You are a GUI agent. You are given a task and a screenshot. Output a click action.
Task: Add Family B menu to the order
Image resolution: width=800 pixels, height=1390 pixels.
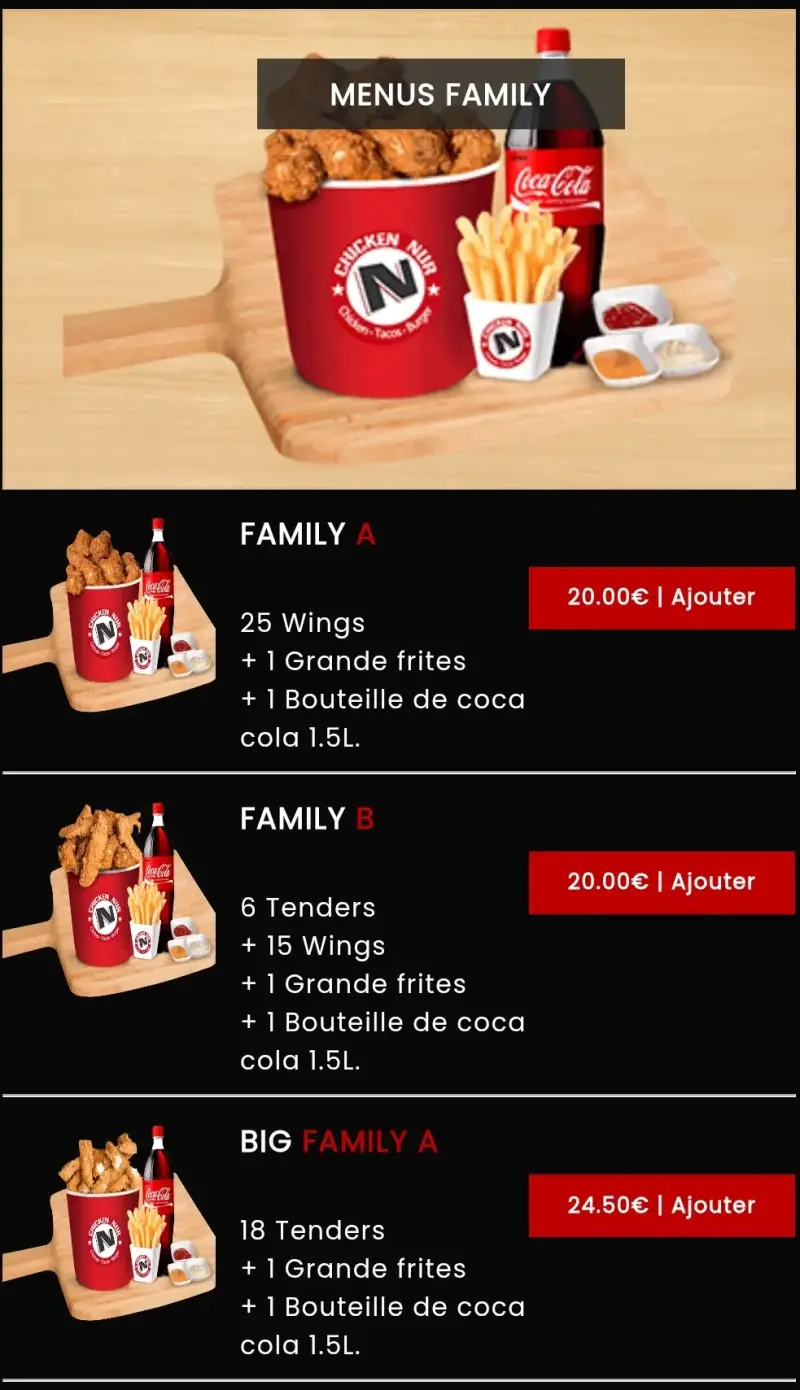pos(661,882)
